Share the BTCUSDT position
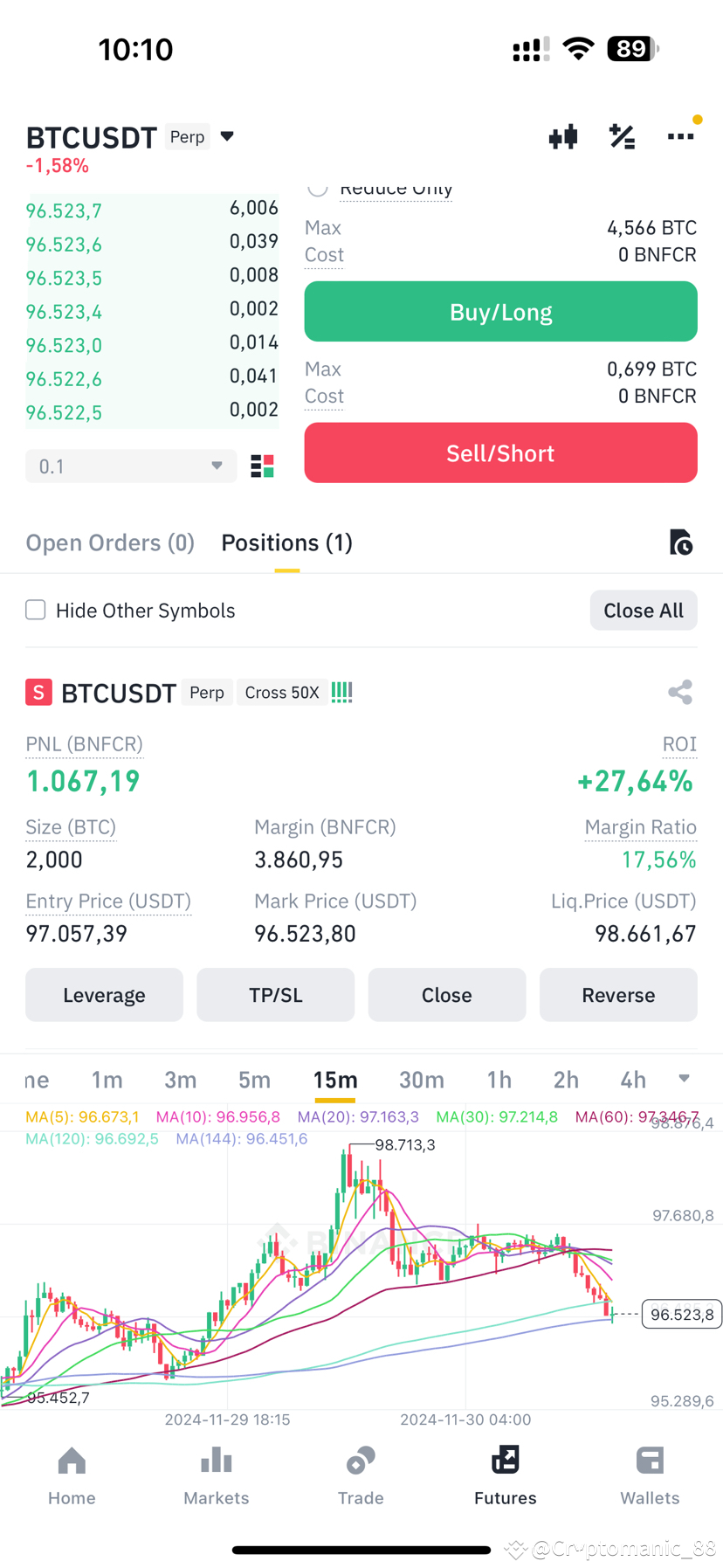Viewport: 723px width, 1568px height. click(x=680, y=692)
